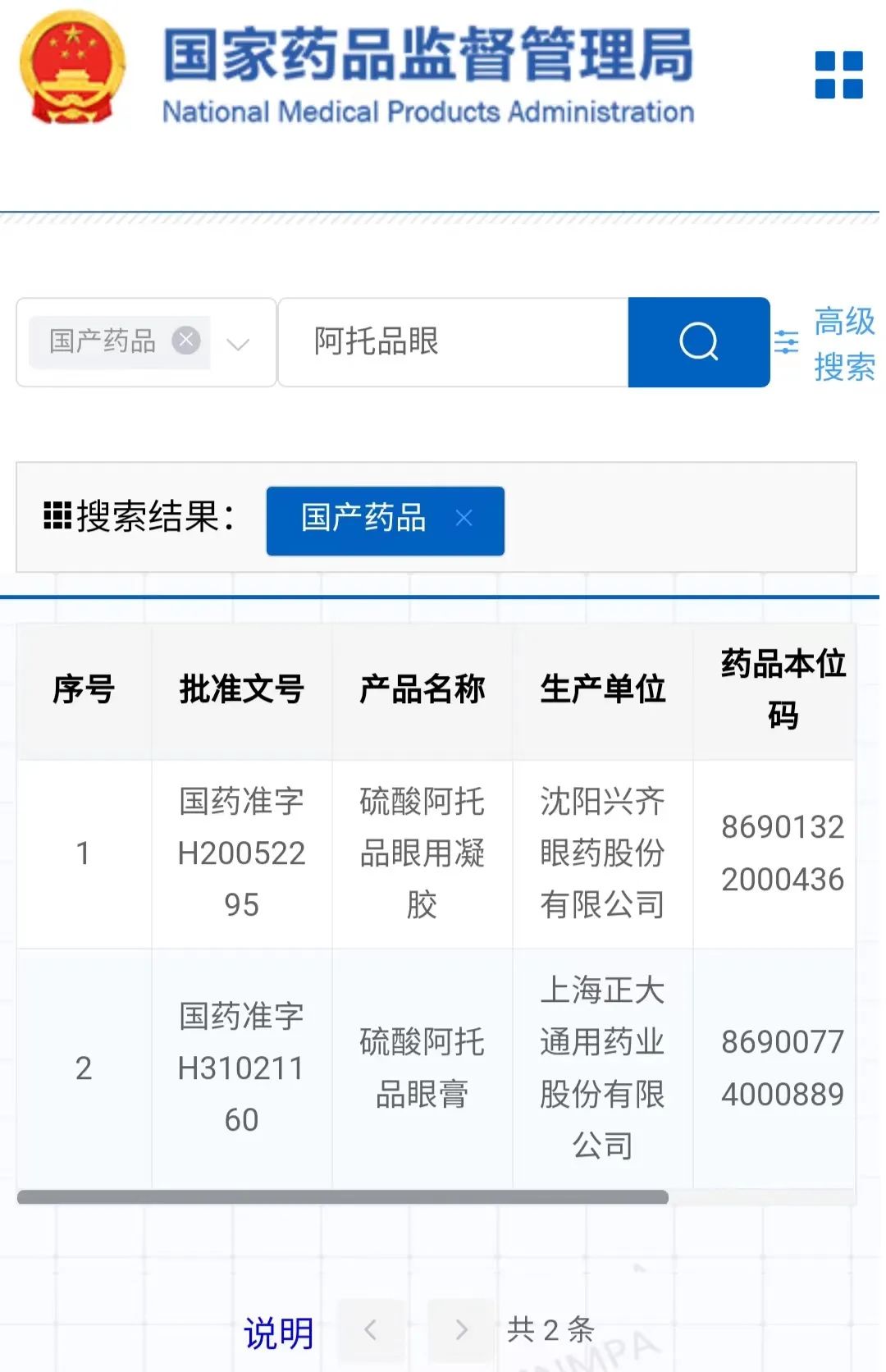Open the advanced filter sliders icon

point(787,341)
